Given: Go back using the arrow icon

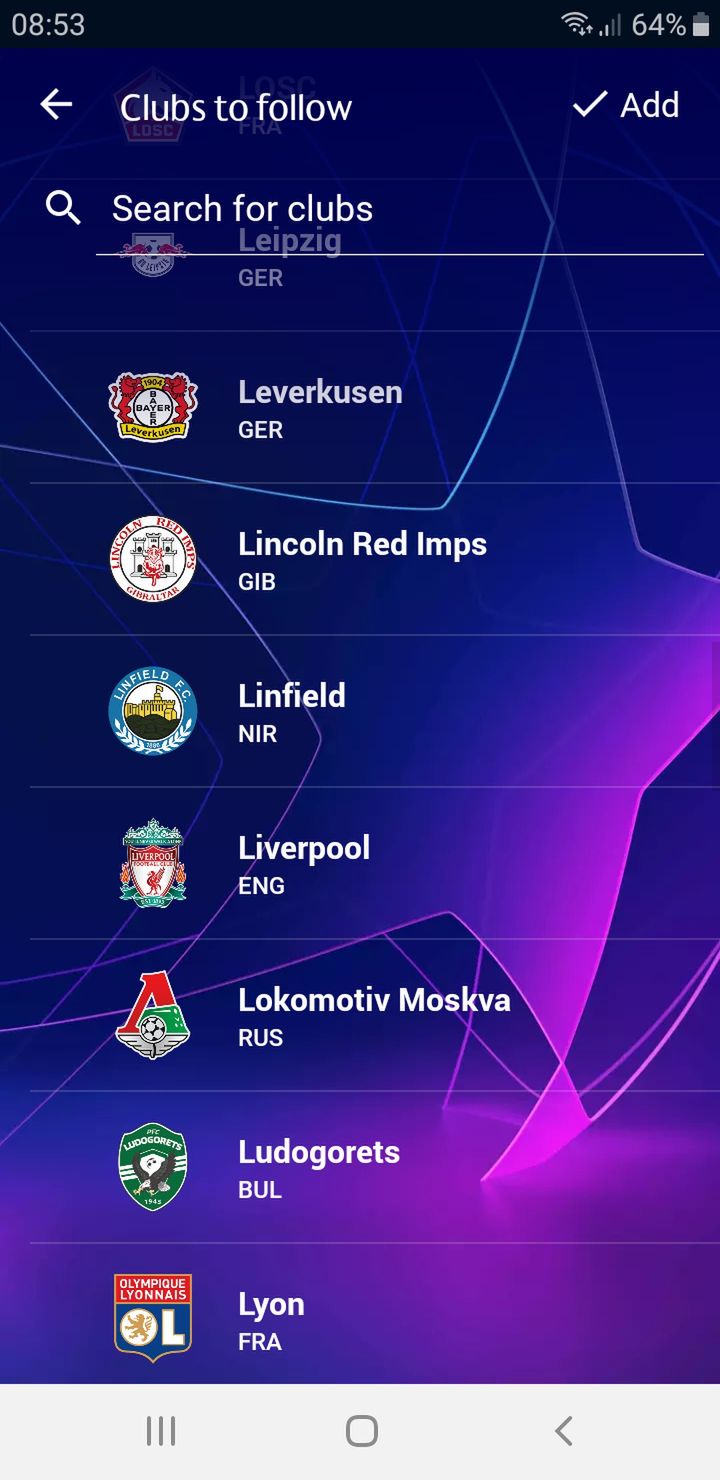Looking at the screenshot, I should [x=56, y=105].
